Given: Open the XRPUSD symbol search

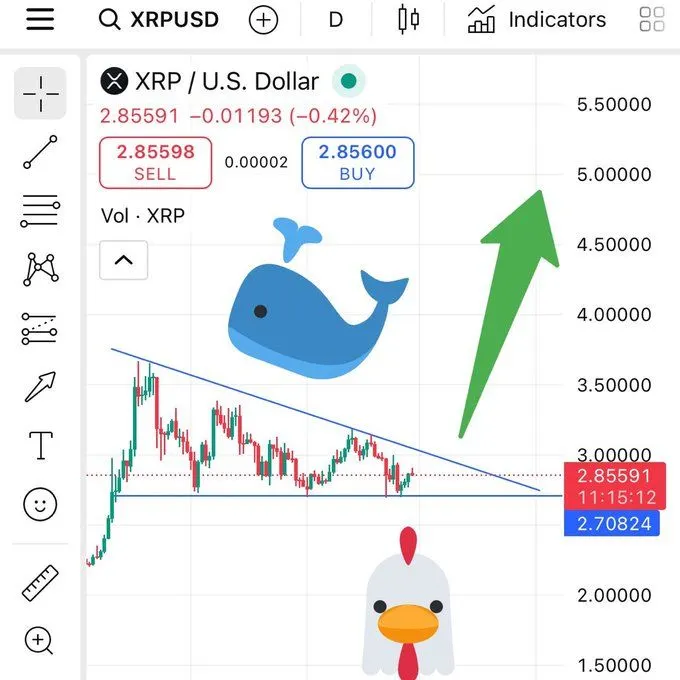Looking at the screenshot, I should click(x=160, y=20).
